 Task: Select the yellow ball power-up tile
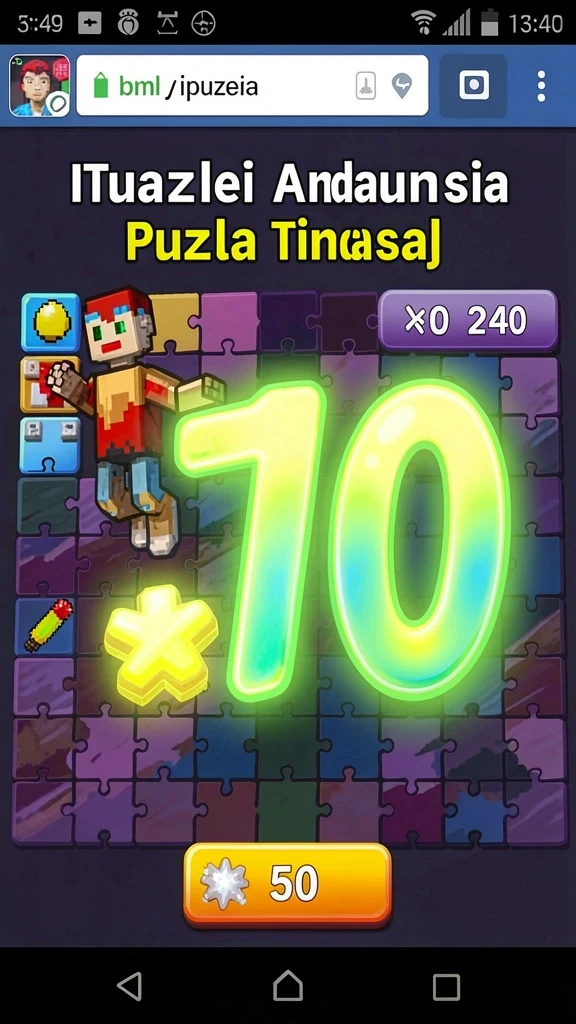51,323
